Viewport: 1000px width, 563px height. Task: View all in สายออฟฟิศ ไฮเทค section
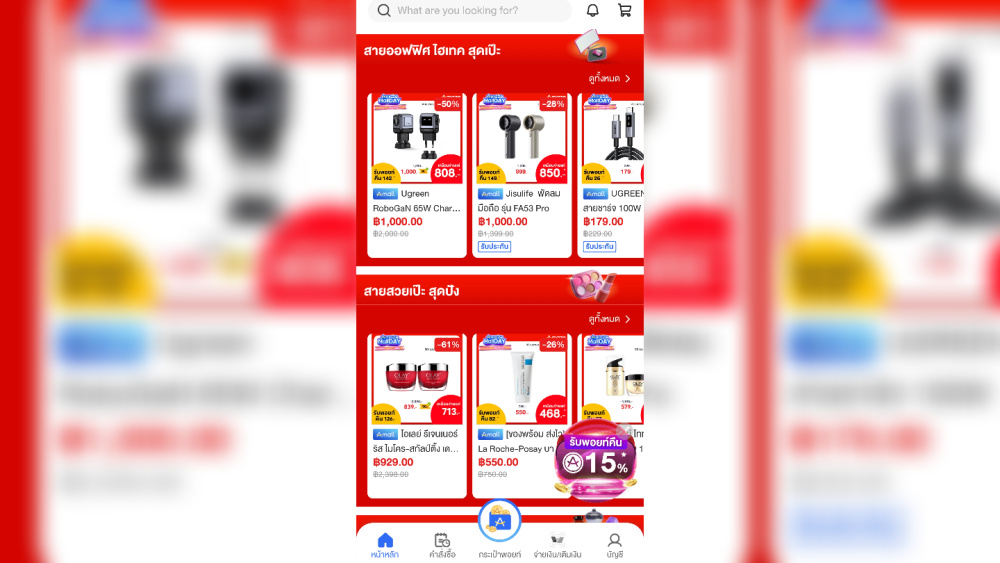coord(609,78)
